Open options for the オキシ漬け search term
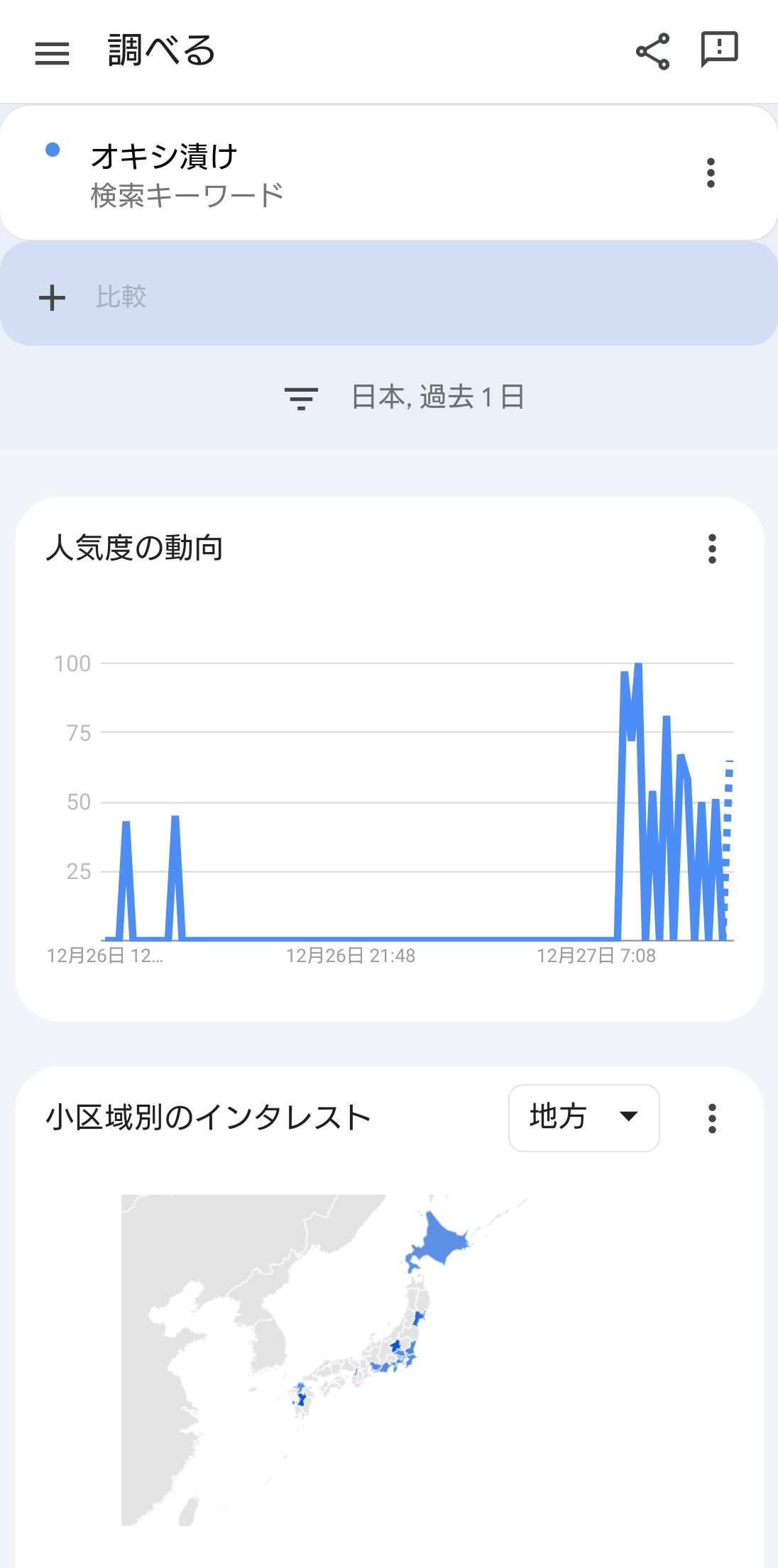The image size is (778, 1568). (711, 172)
